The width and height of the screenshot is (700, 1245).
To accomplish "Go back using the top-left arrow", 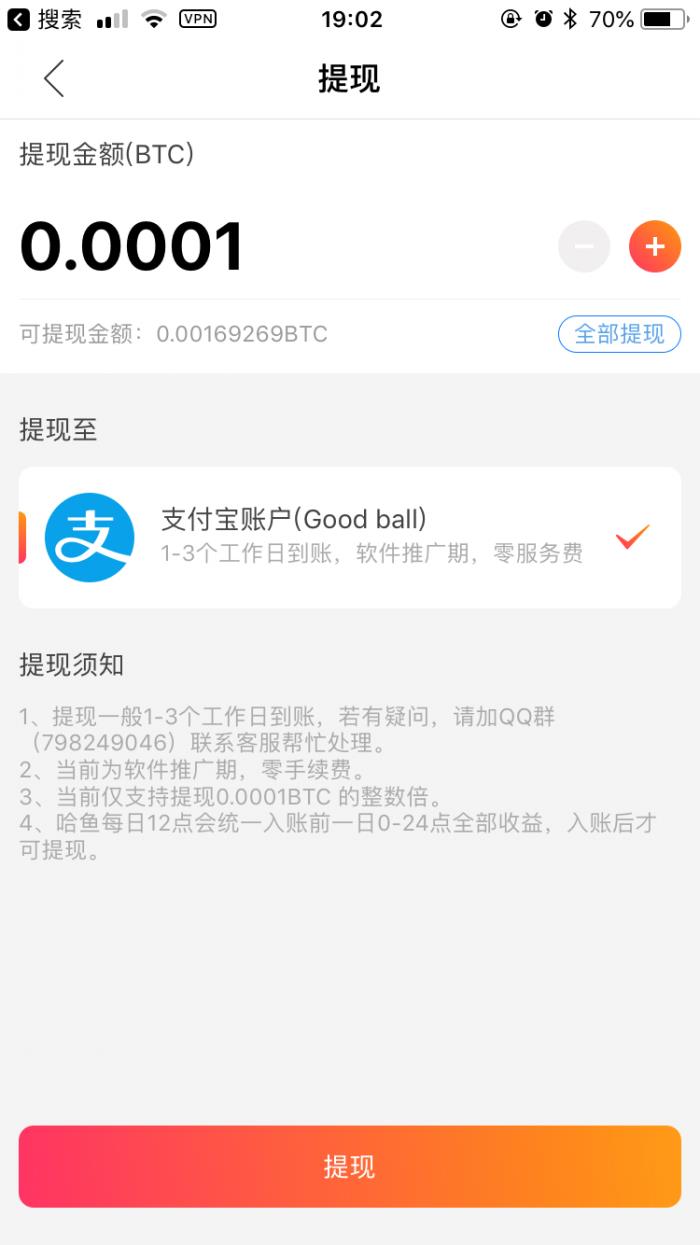I will point(54,78).
